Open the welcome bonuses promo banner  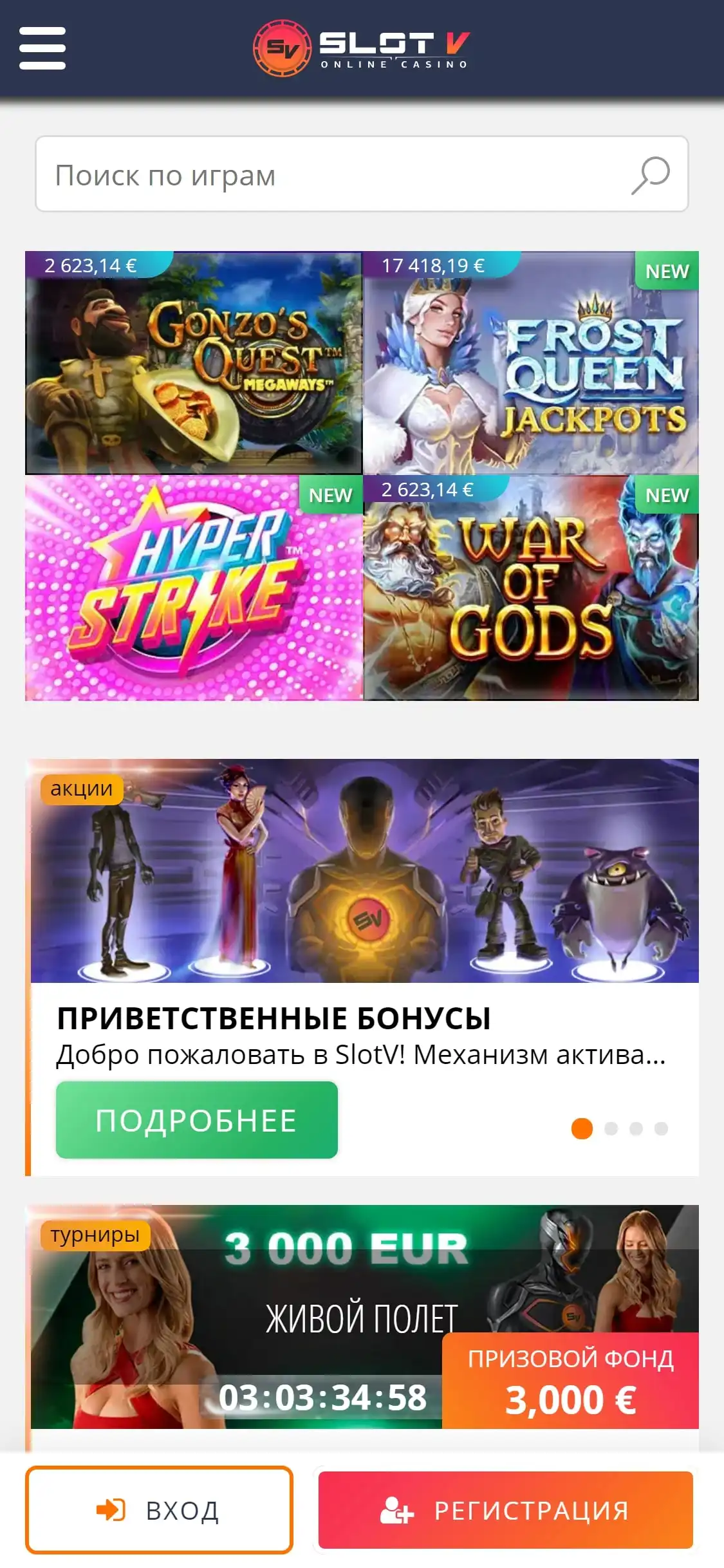[364, 871]
